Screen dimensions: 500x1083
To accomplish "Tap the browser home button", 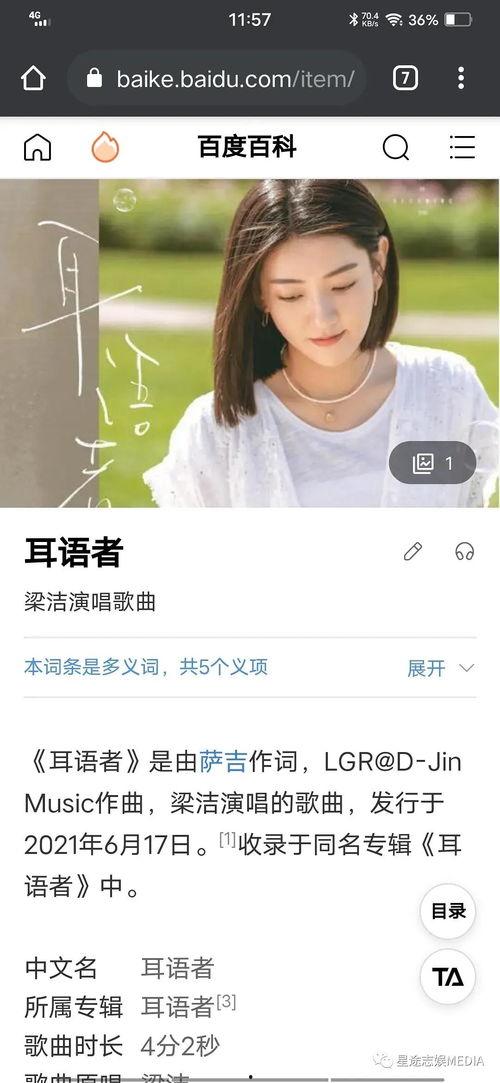I will click(x=33, y=78).
